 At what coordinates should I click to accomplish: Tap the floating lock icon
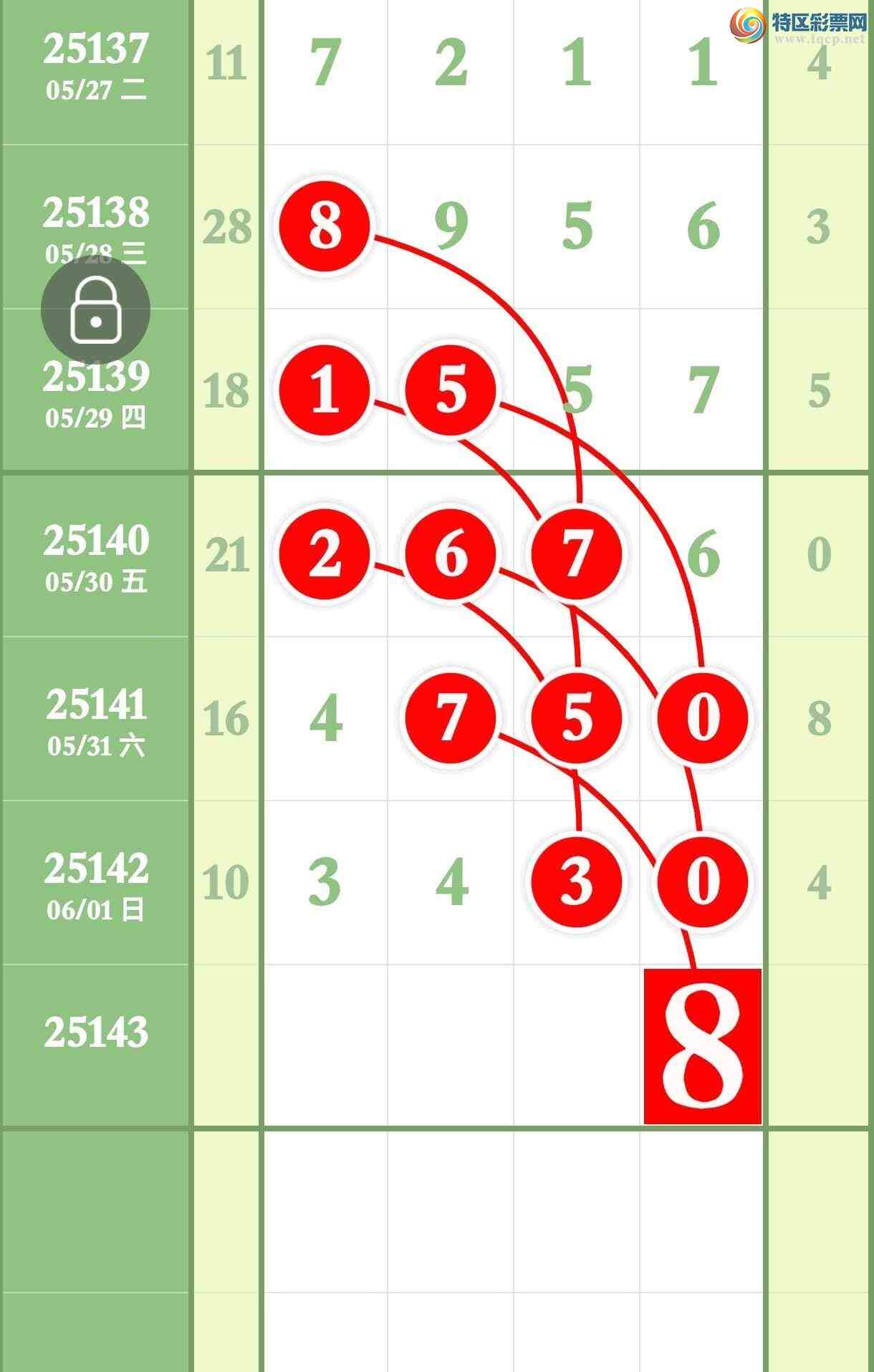95,311
